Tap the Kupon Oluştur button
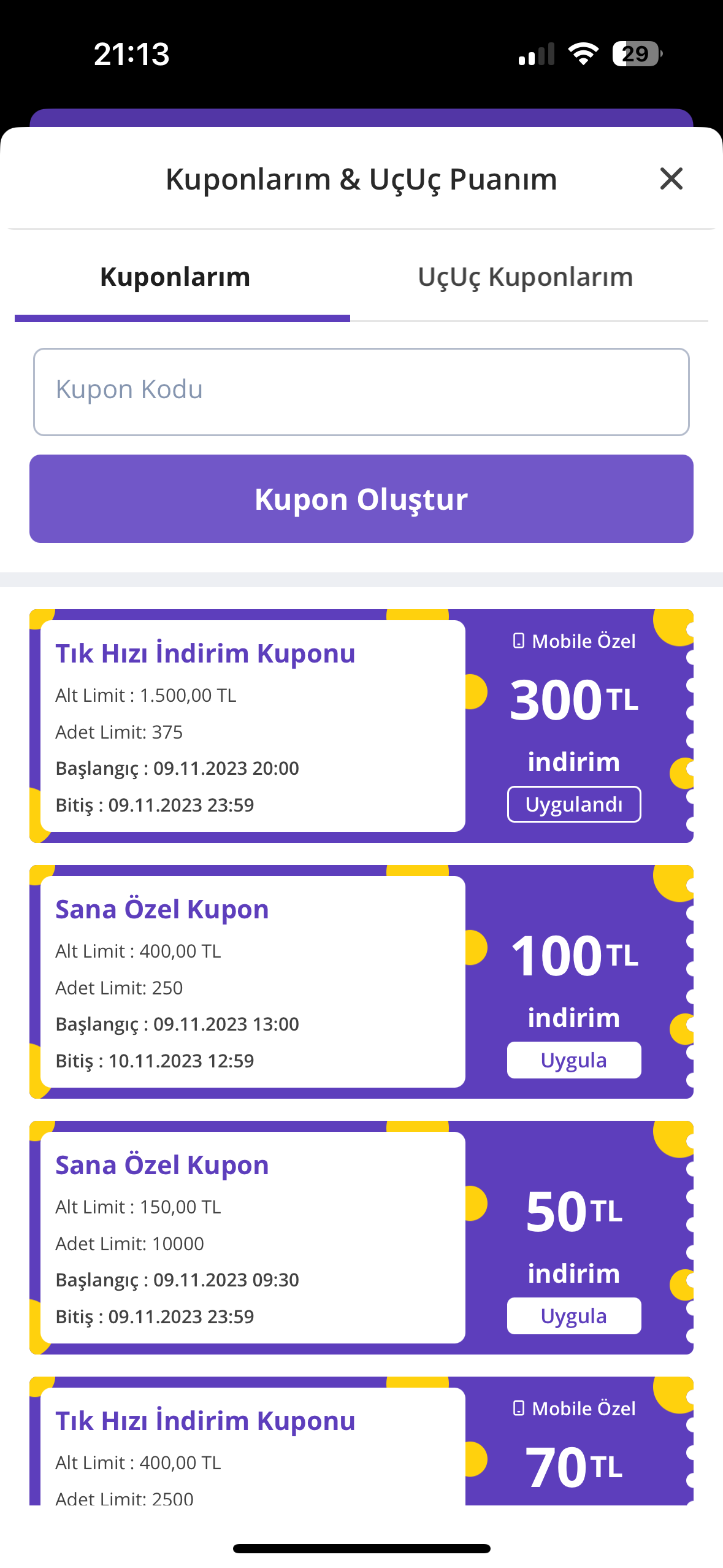Viewport: 723px width, 1568px height. click(361, 499)
